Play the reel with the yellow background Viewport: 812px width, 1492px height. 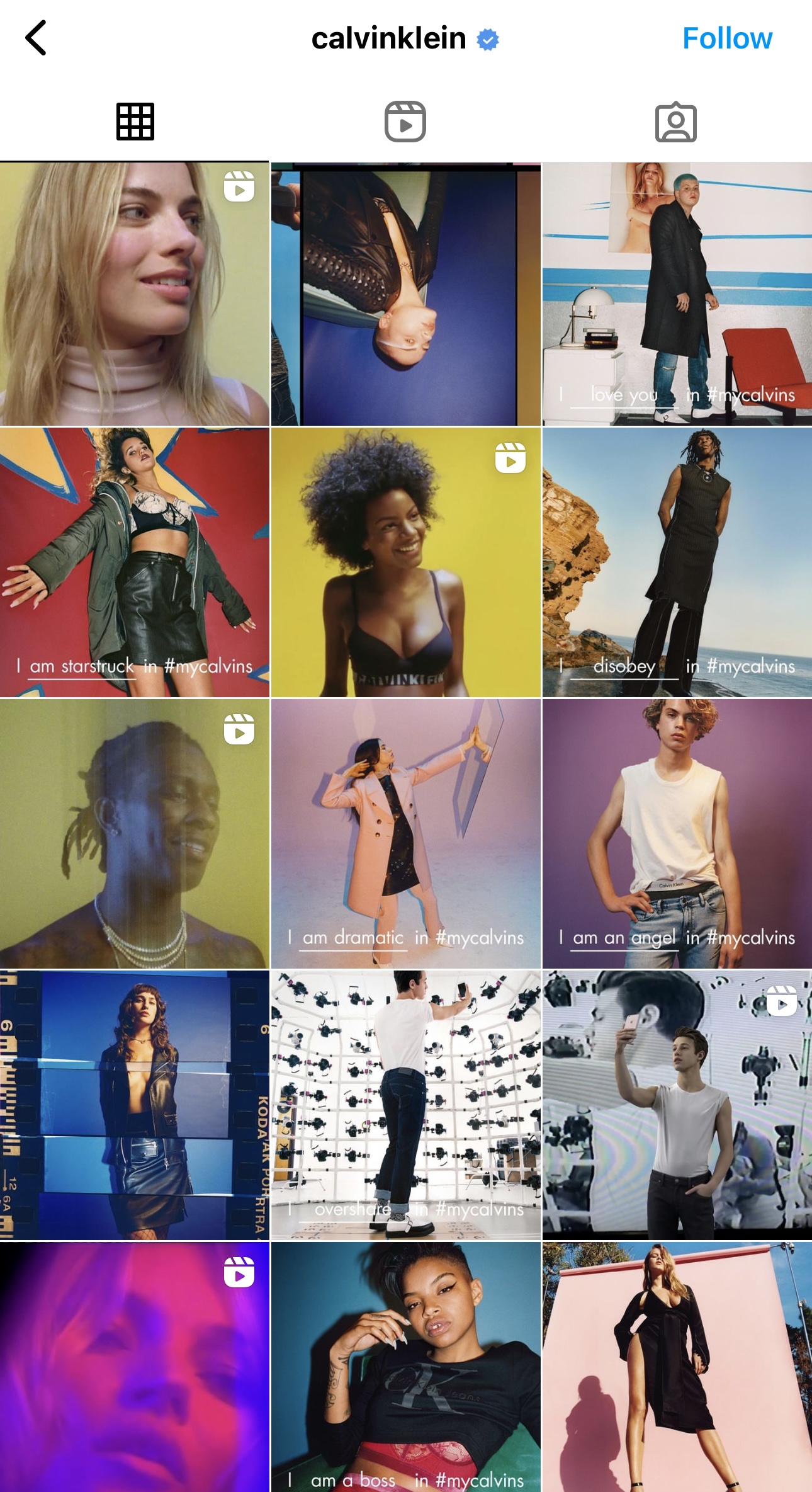405,562
